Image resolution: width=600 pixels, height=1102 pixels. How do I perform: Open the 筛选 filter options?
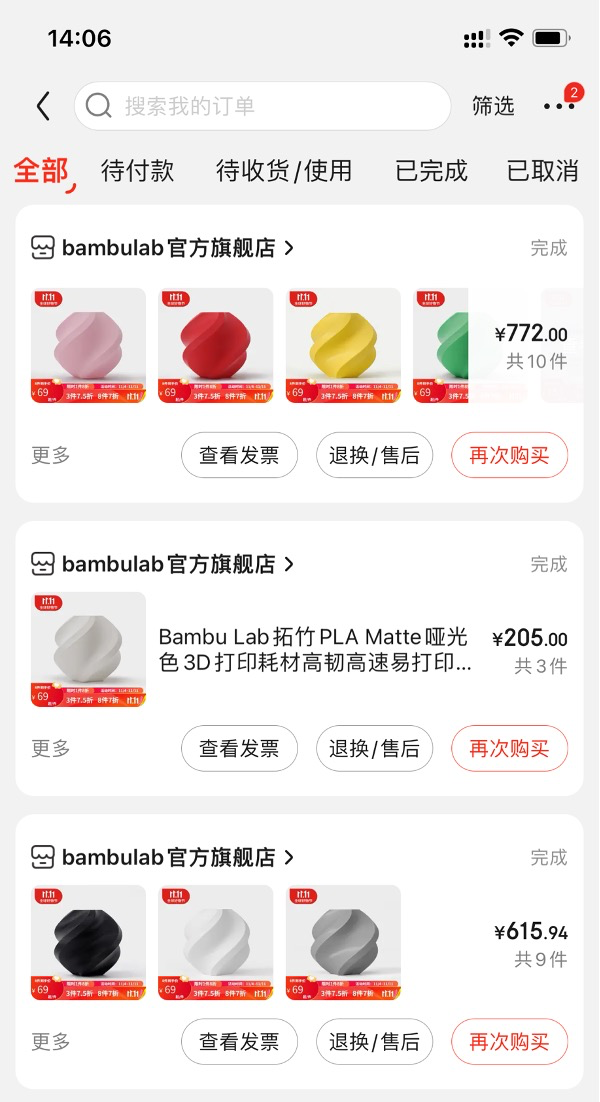pyautogui.click(x=493, y=106)
